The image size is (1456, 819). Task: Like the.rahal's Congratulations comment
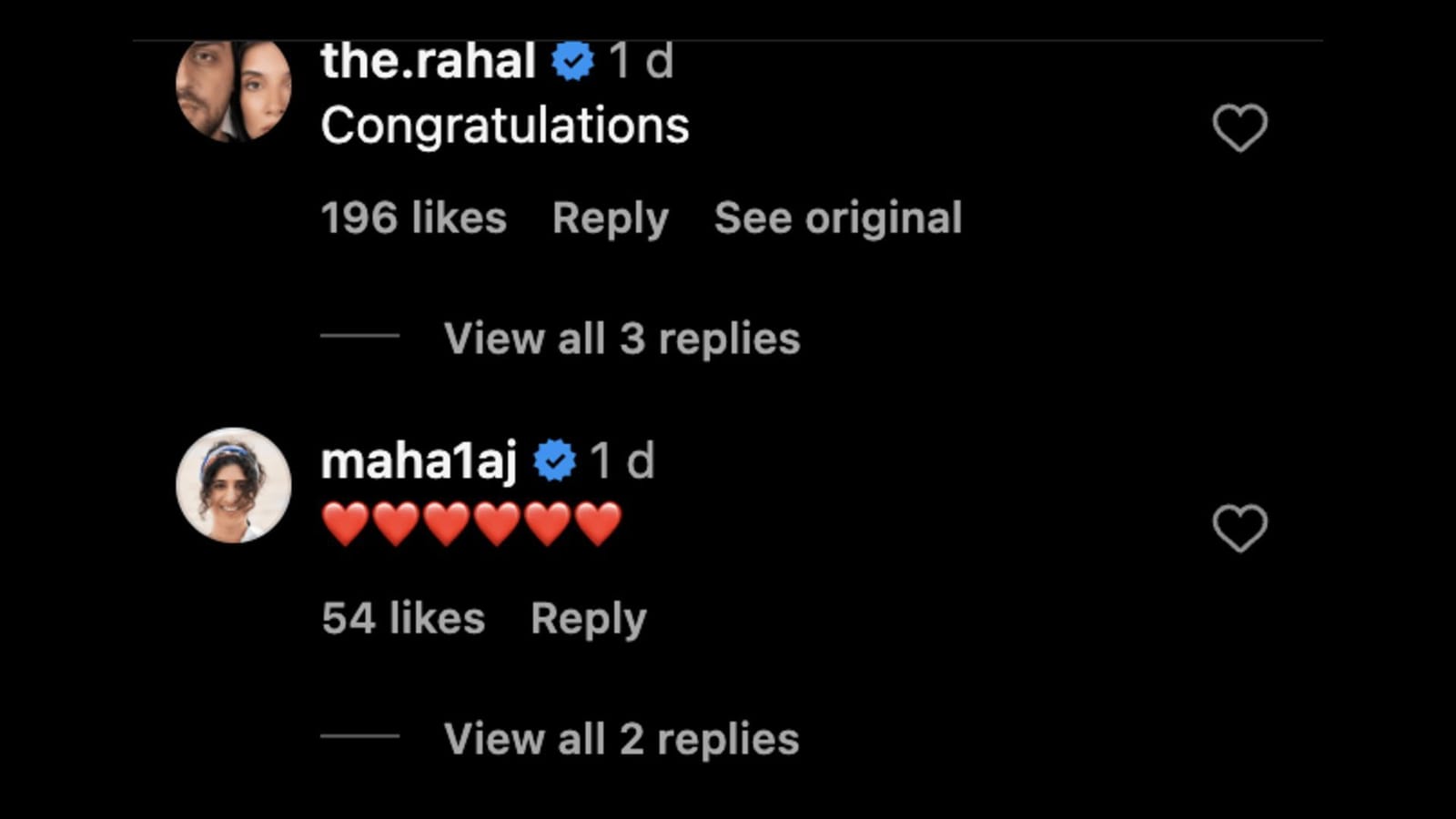pyautogui.click(x=1239, y=127)
